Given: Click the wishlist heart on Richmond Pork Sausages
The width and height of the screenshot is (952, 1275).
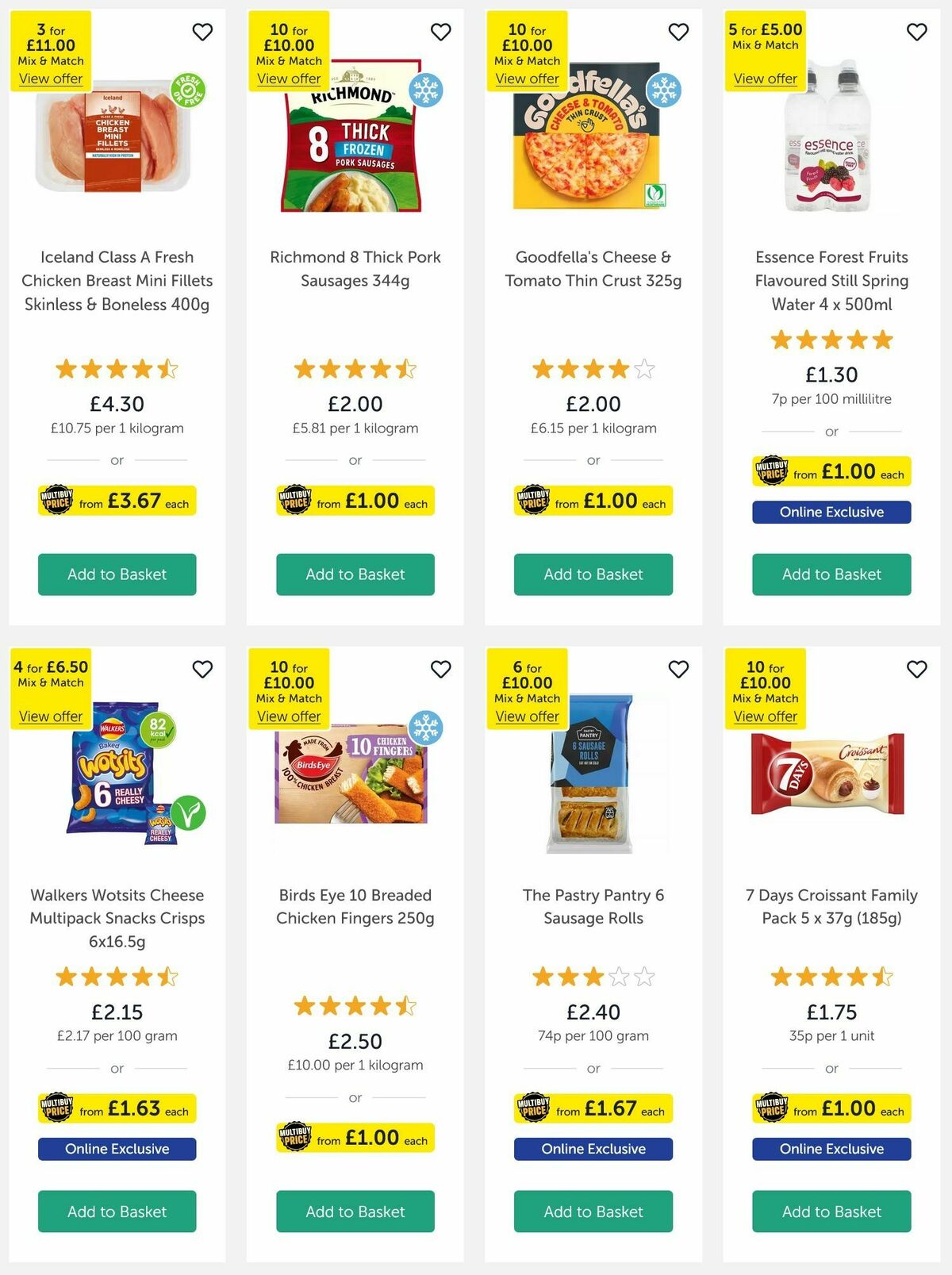Looking at the screenshot, I should point(441,33).
